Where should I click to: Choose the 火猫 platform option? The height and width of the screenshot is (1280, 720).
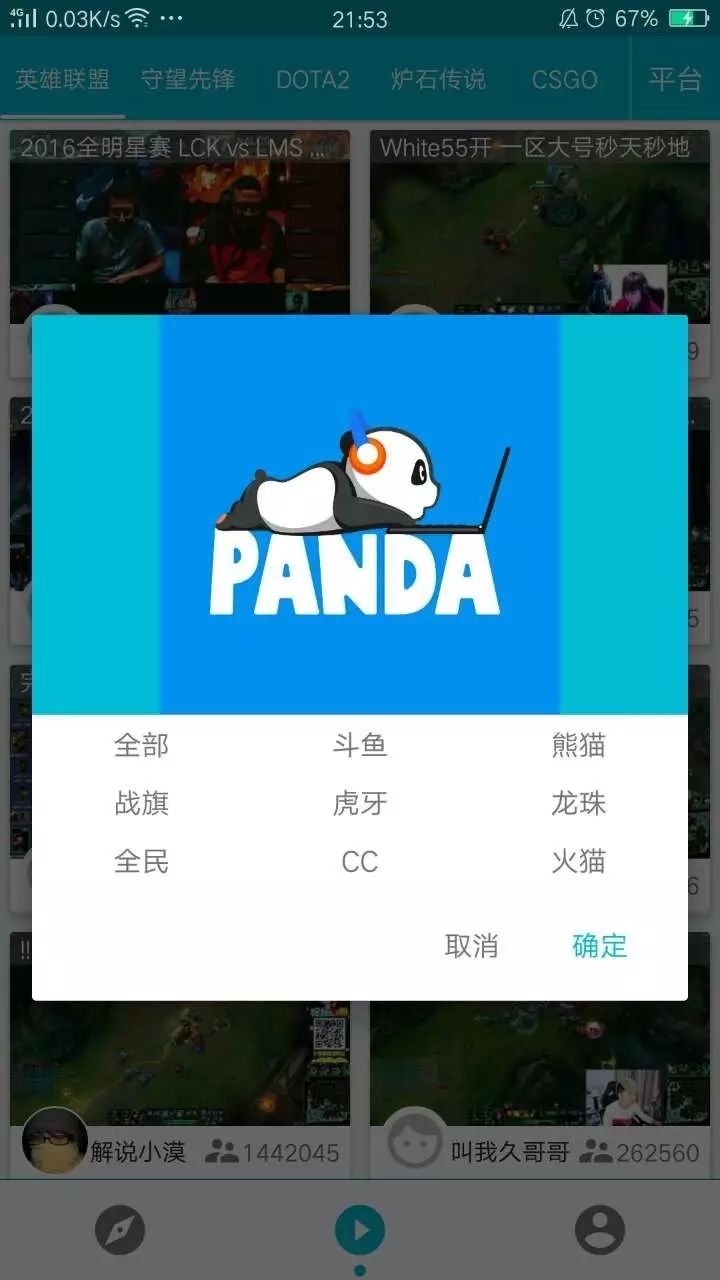click(578, 861)
